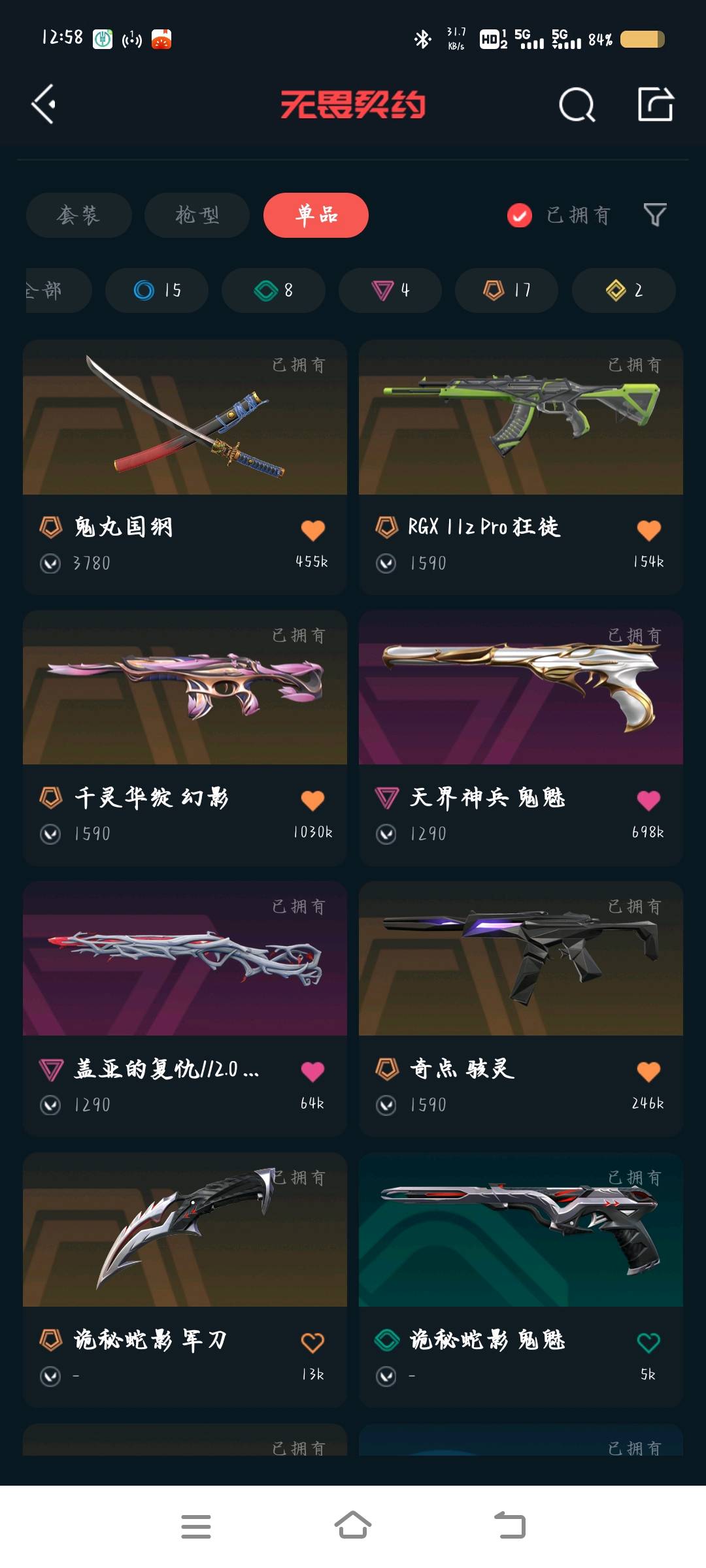This screenshot has height=1568, width=706.
Task: Tap the heart on 天界神兵 鬼魅
Action: pyautogui.click(x=648, y=800)
